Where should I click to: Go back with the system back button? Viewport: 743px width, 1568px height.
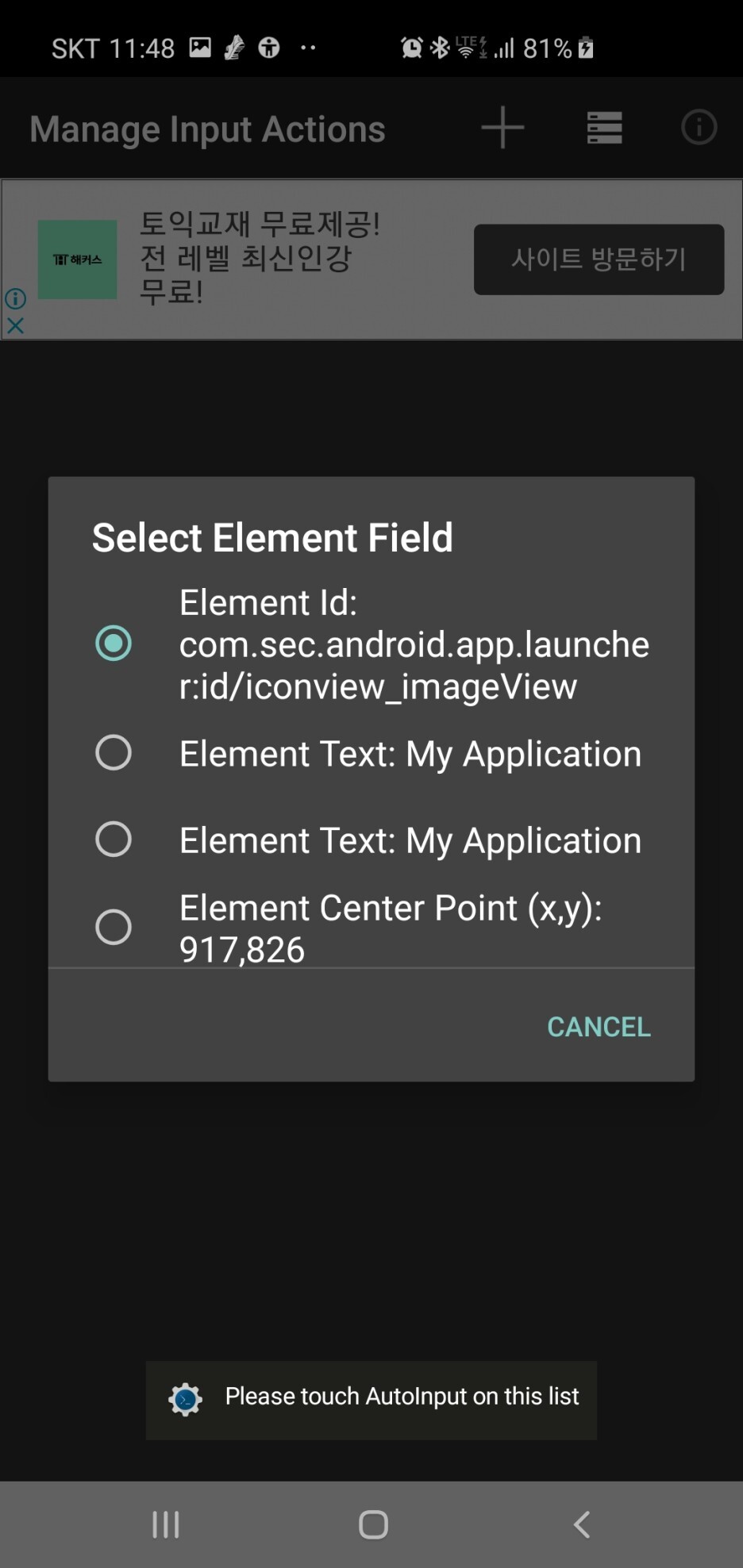[x=582, y=1524]
